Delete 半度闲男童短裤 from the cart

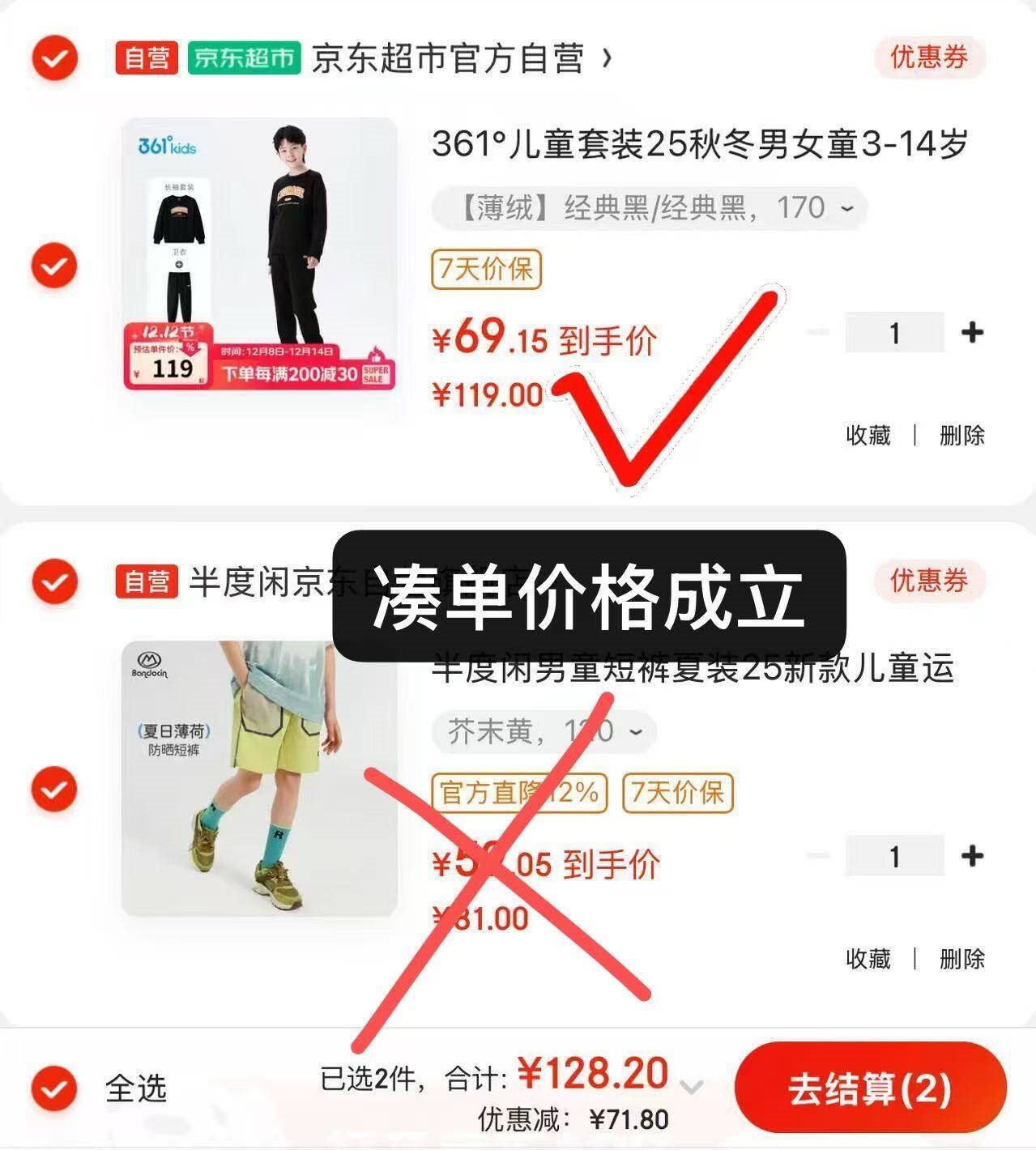[x=961, y=959]
